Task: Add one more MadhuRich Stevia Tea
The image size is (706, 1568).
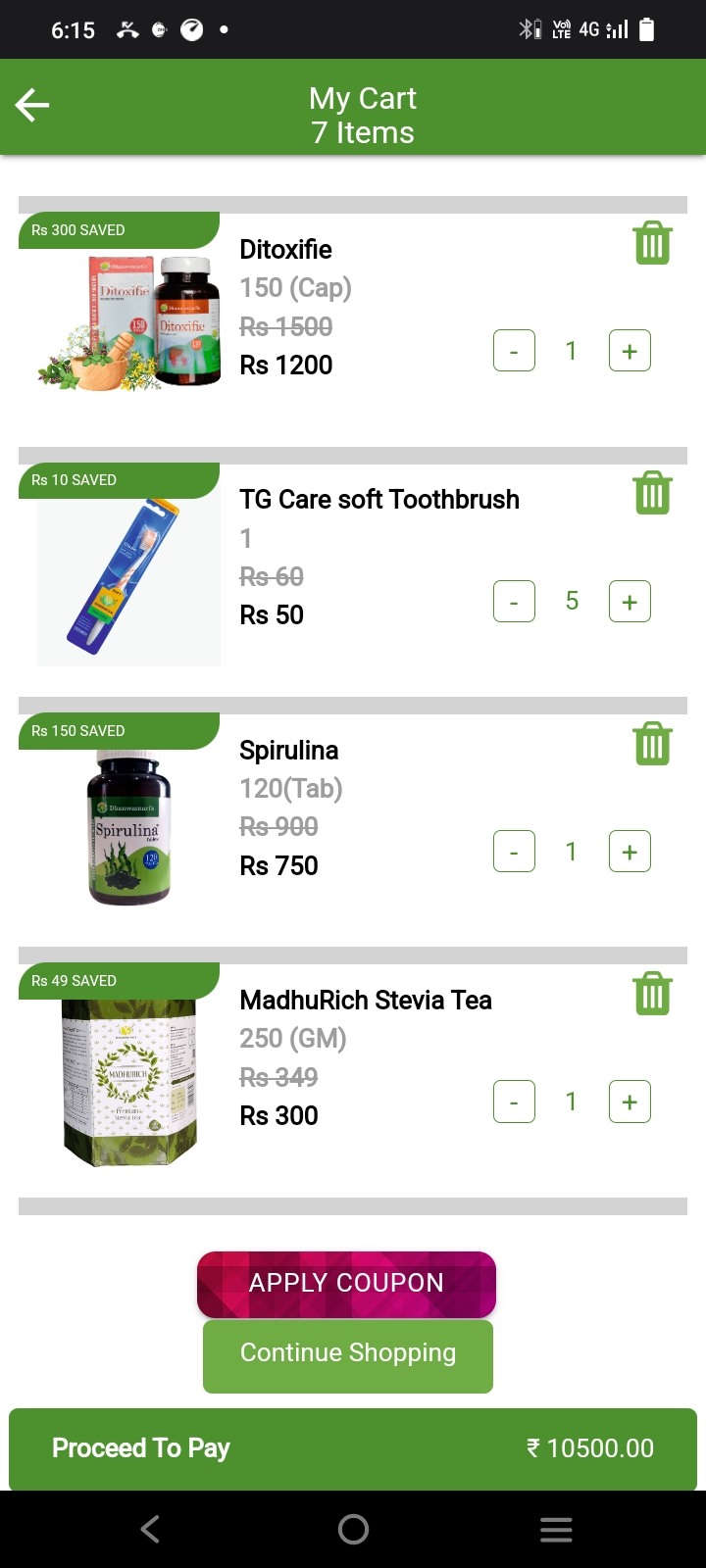Action: [x=630, y=1102]
